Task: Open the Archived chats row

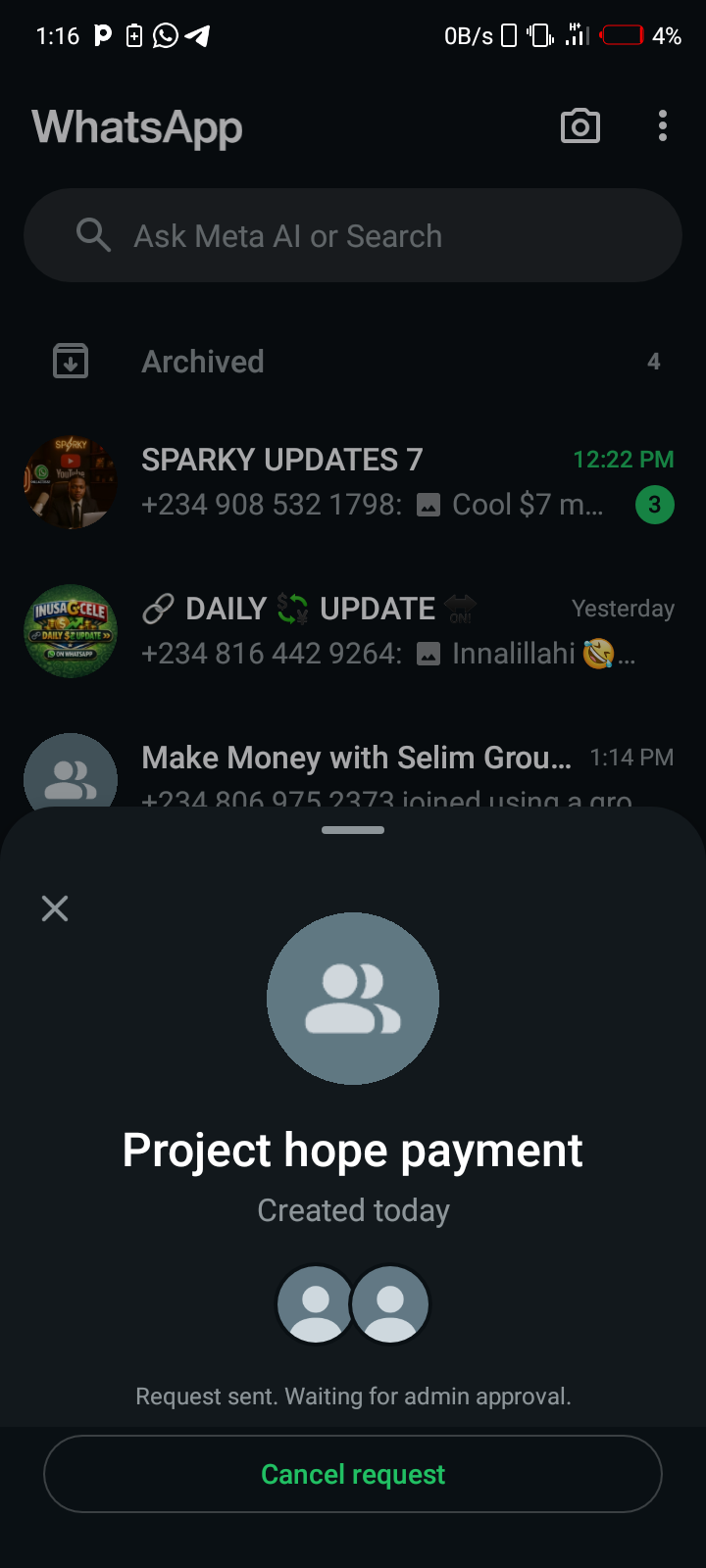Action: point(353,362)
